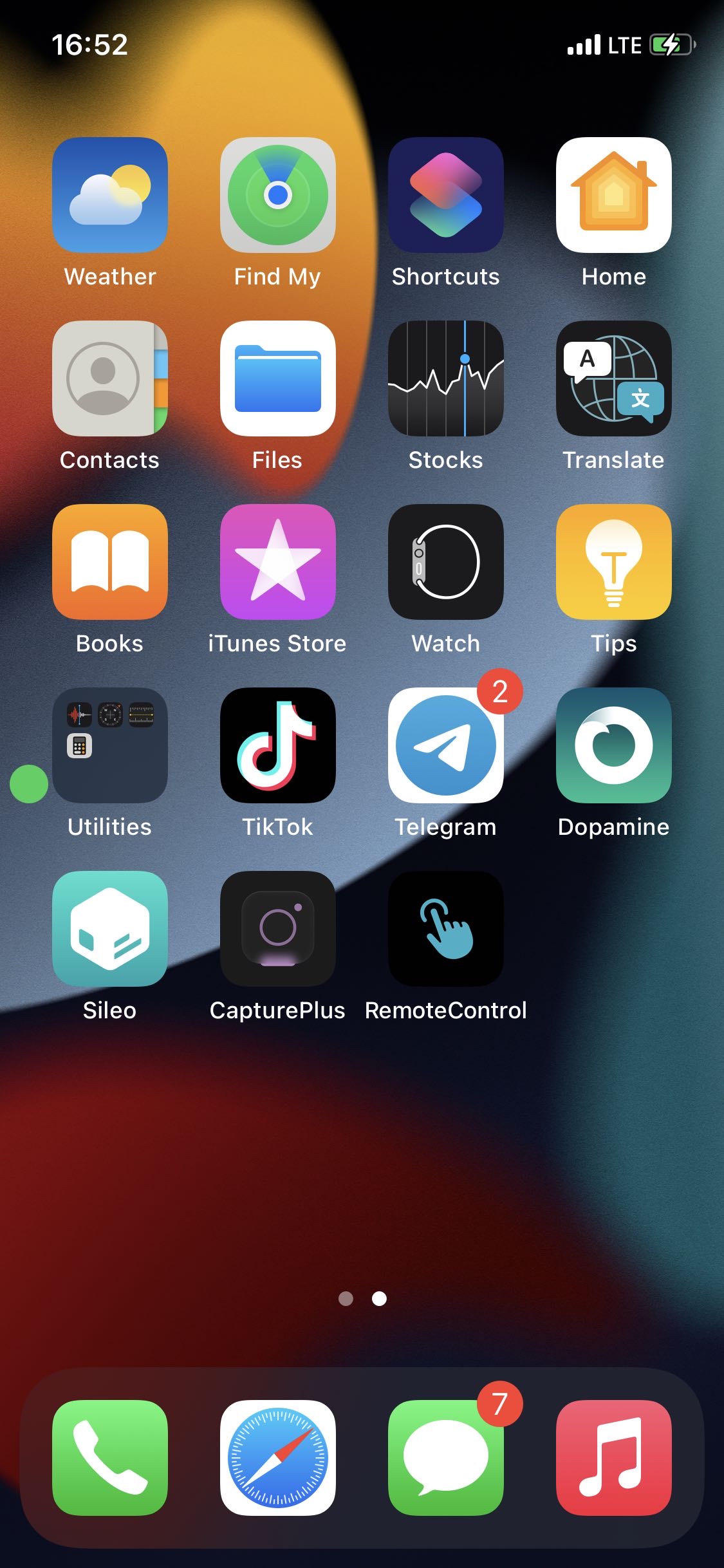Image resolution: width=724 pixels, height=1568 pixels.
Task: Open the Stocks app
Action: [x=446, y=378]
